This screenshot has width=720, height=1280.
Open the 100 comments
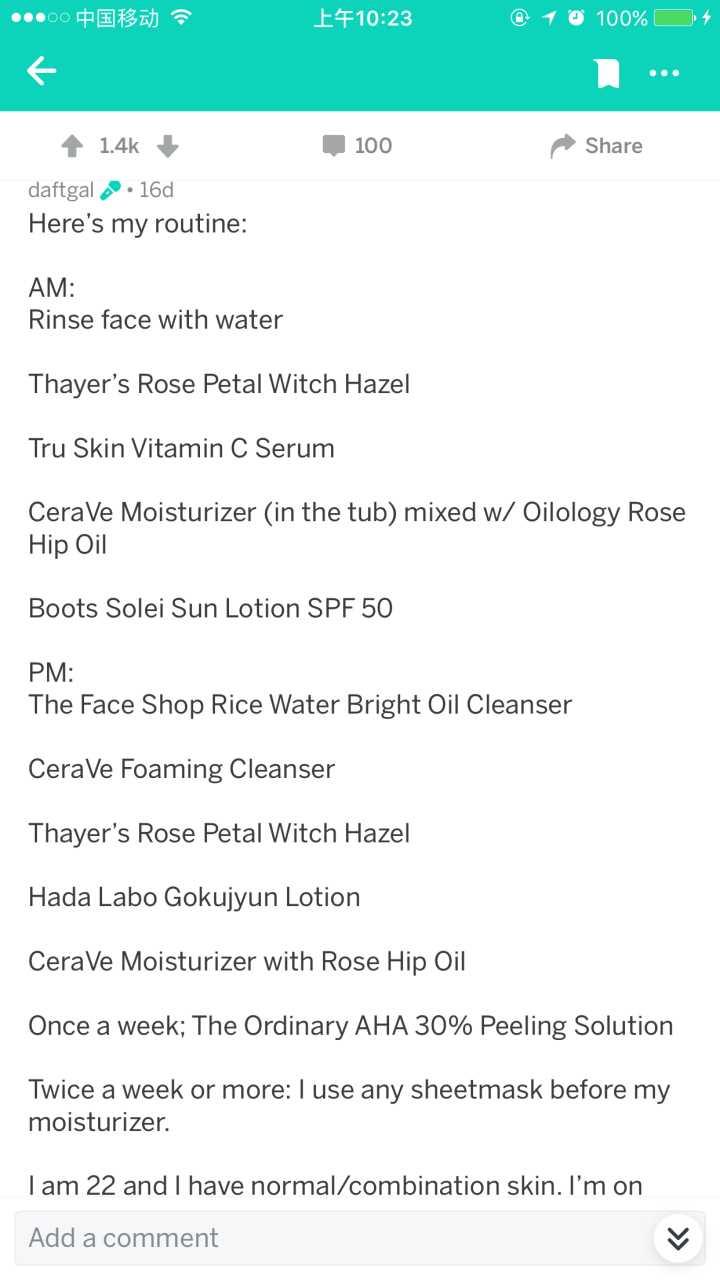[357, 146]
